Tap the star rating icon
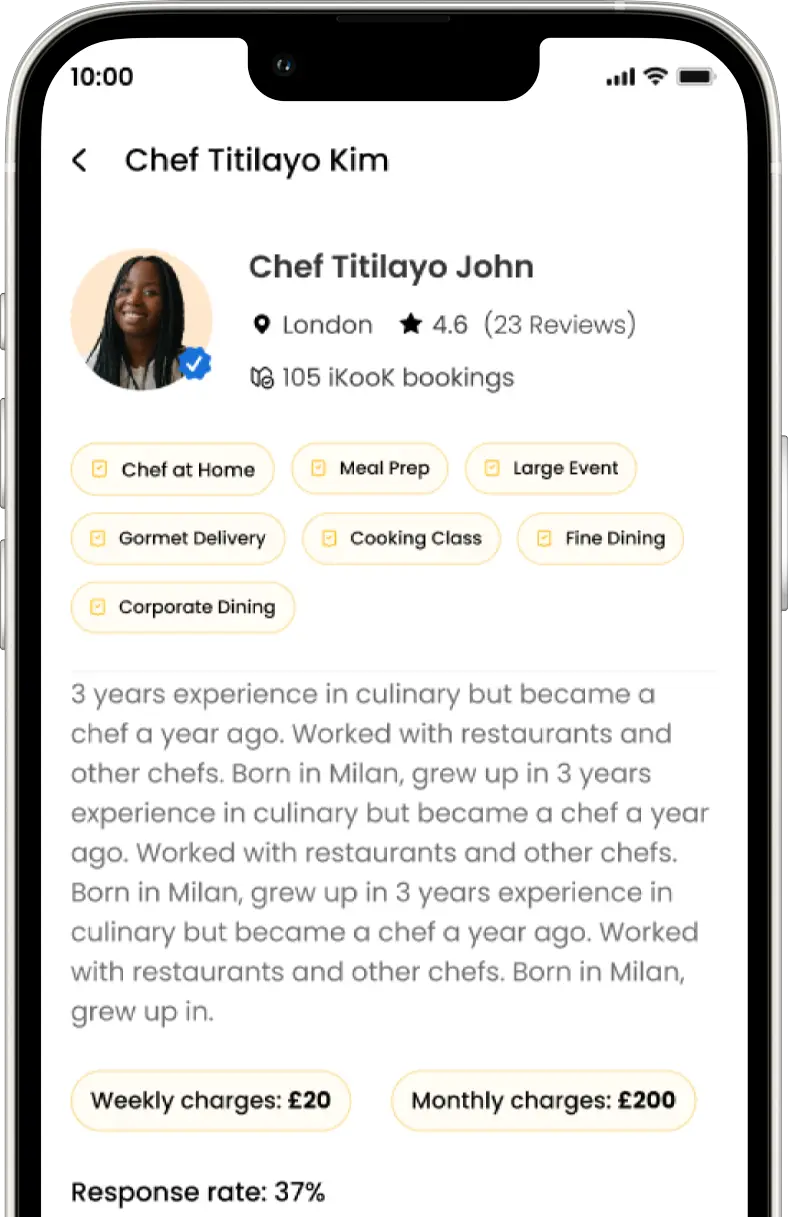This screenshot has width=788, height=1217. point(410,324)
